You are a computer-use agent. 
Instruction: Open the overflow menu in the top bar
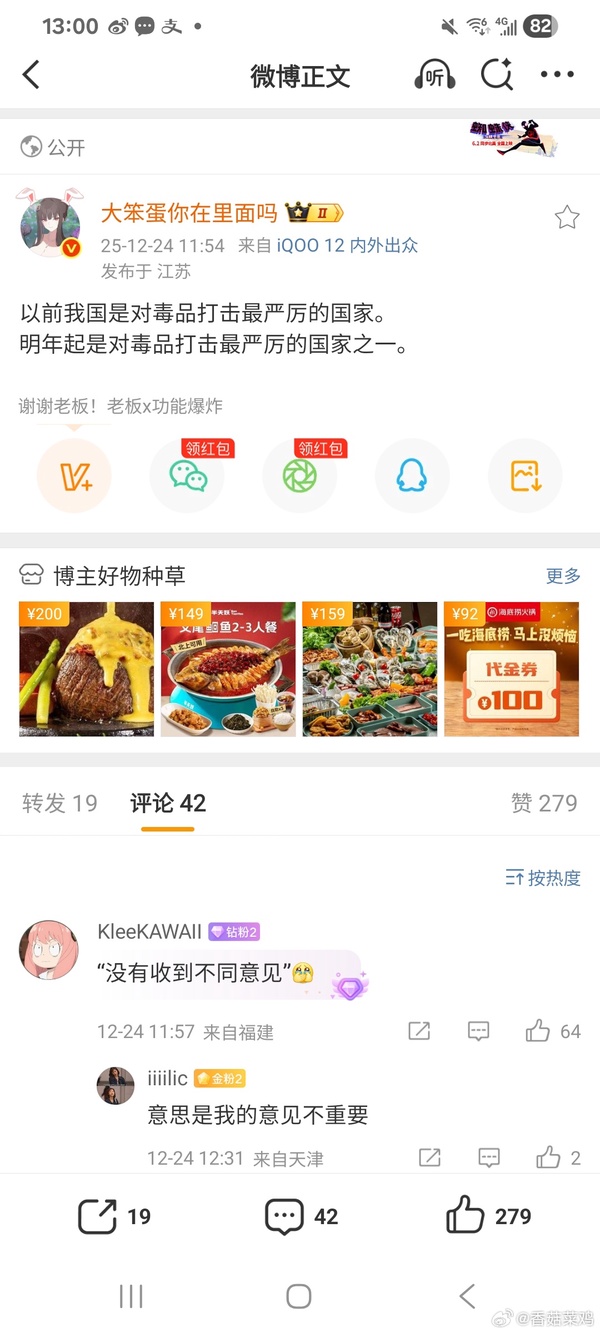[x=557, y=75]
